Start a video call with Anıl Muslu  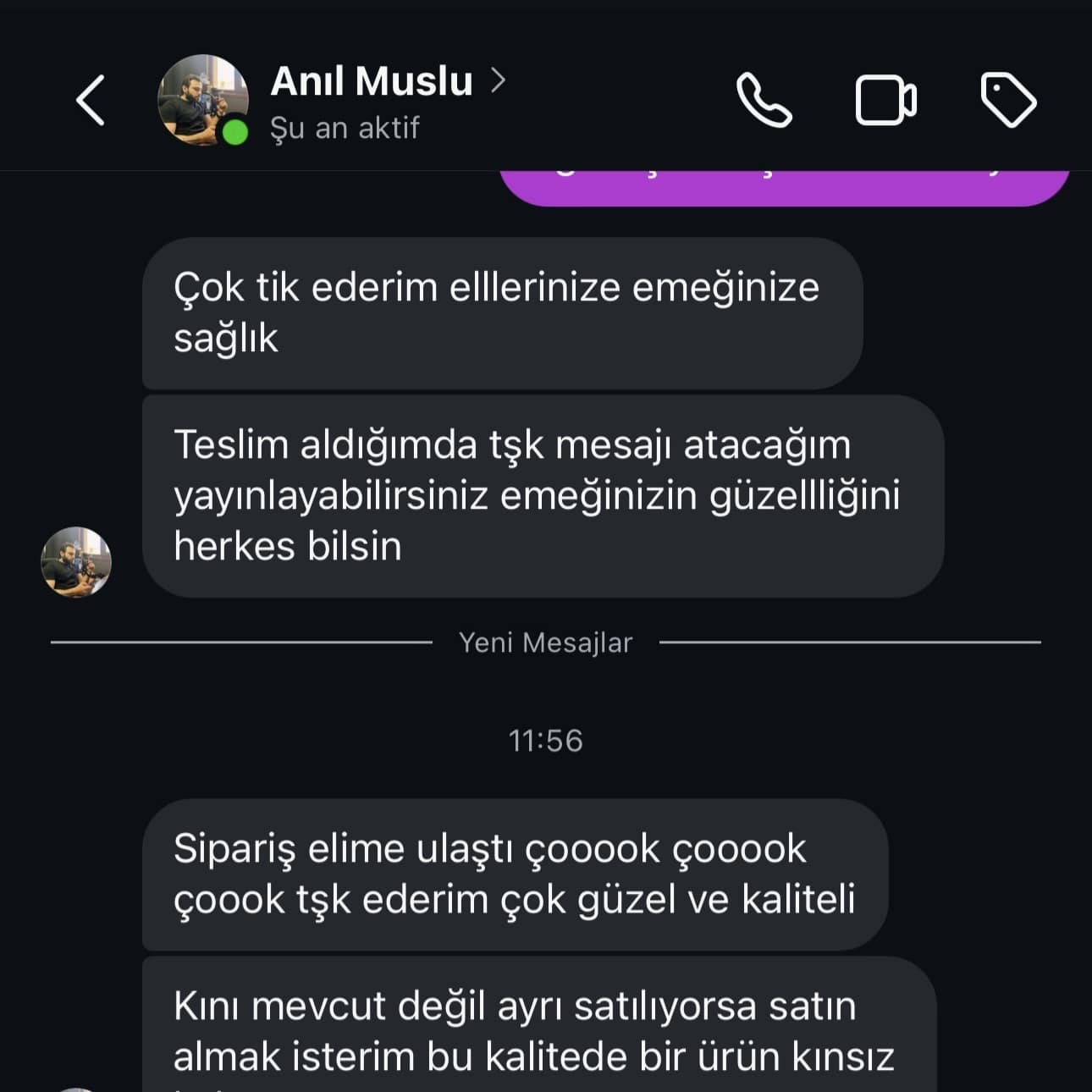(885, 100)
